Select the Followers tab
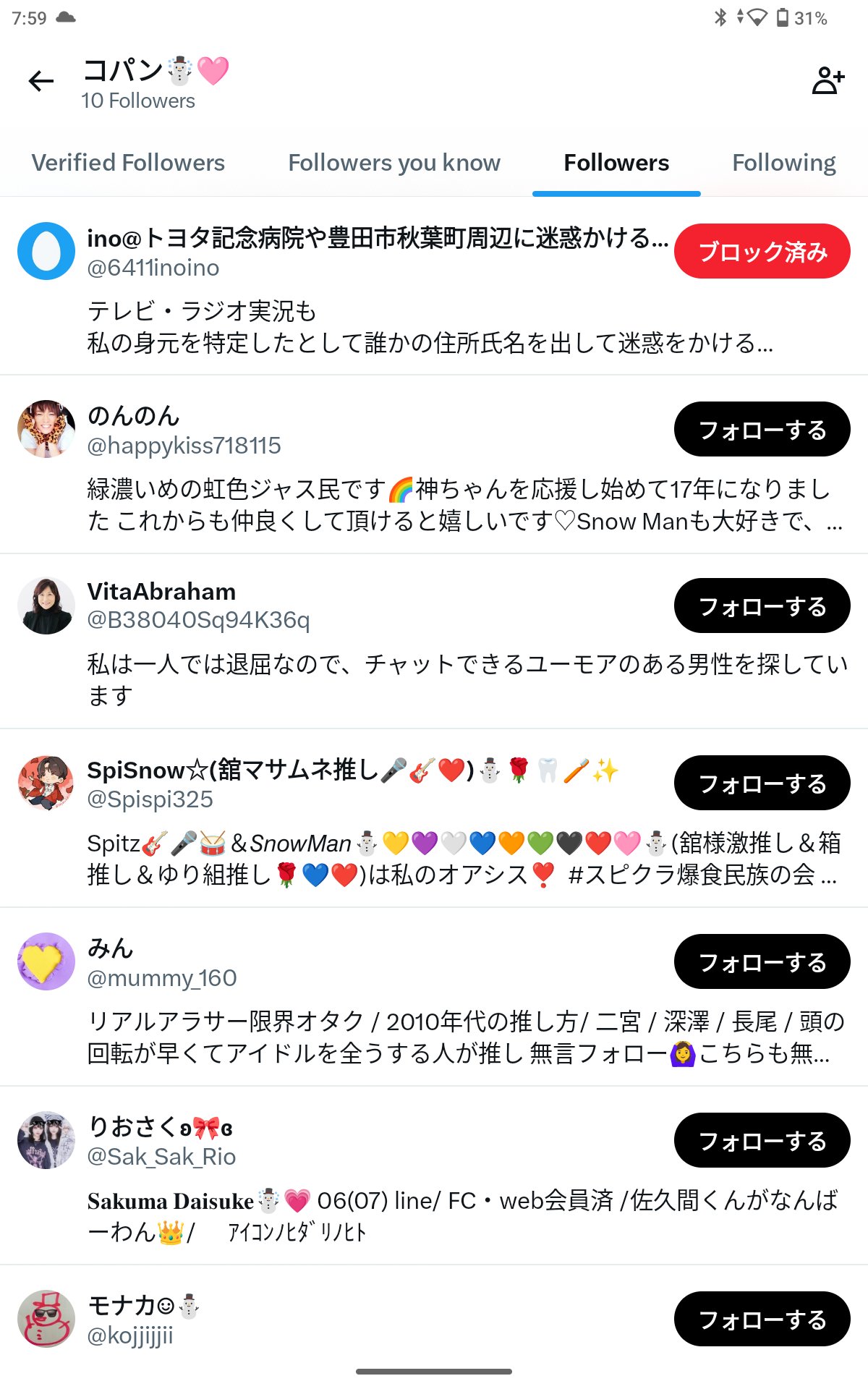This screenshot has height=1389, width=868. 616,163
